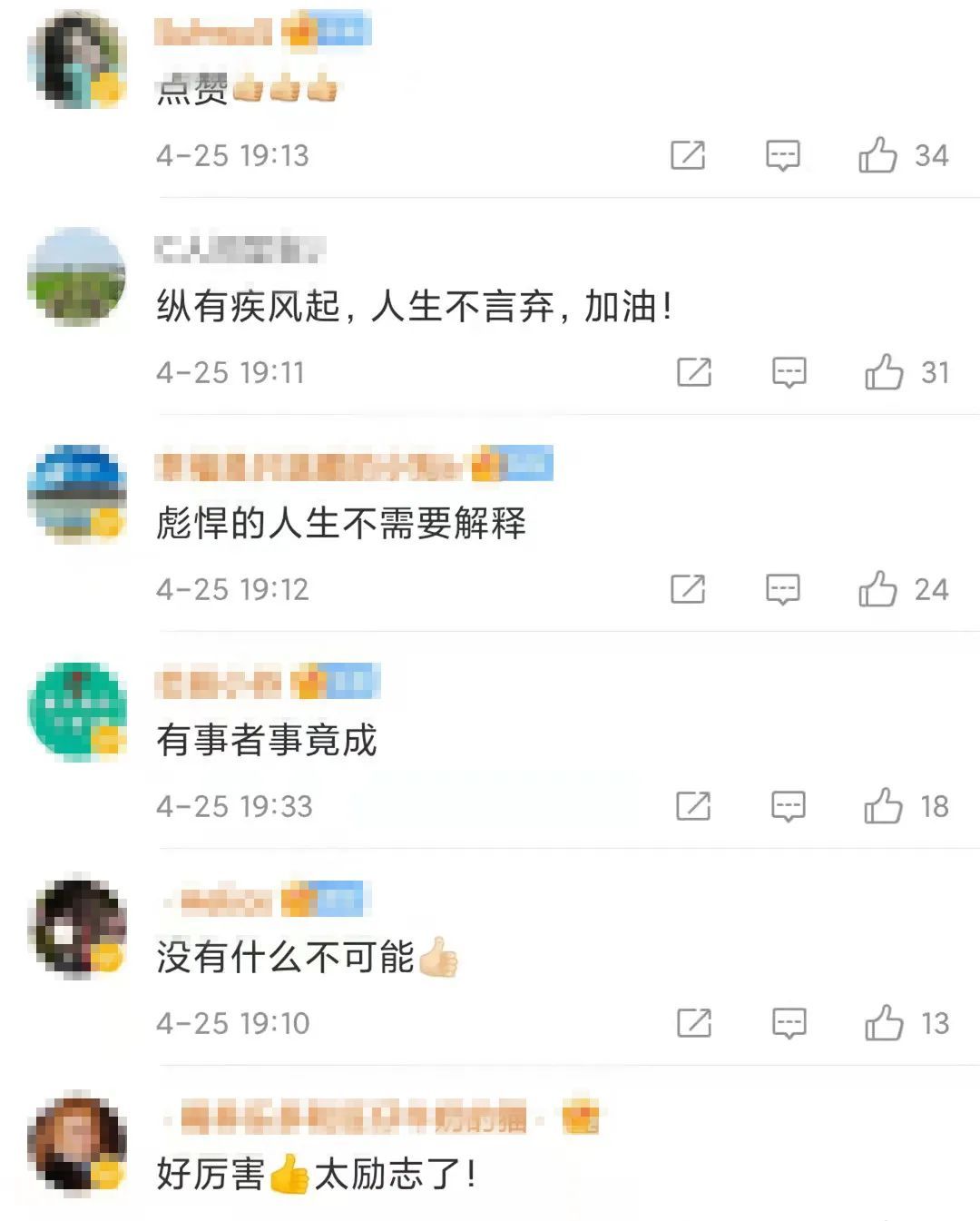Viewport: 980px width, 1221px height.
Task: Reply to the "点赞" comment
Action: point(782,155)
